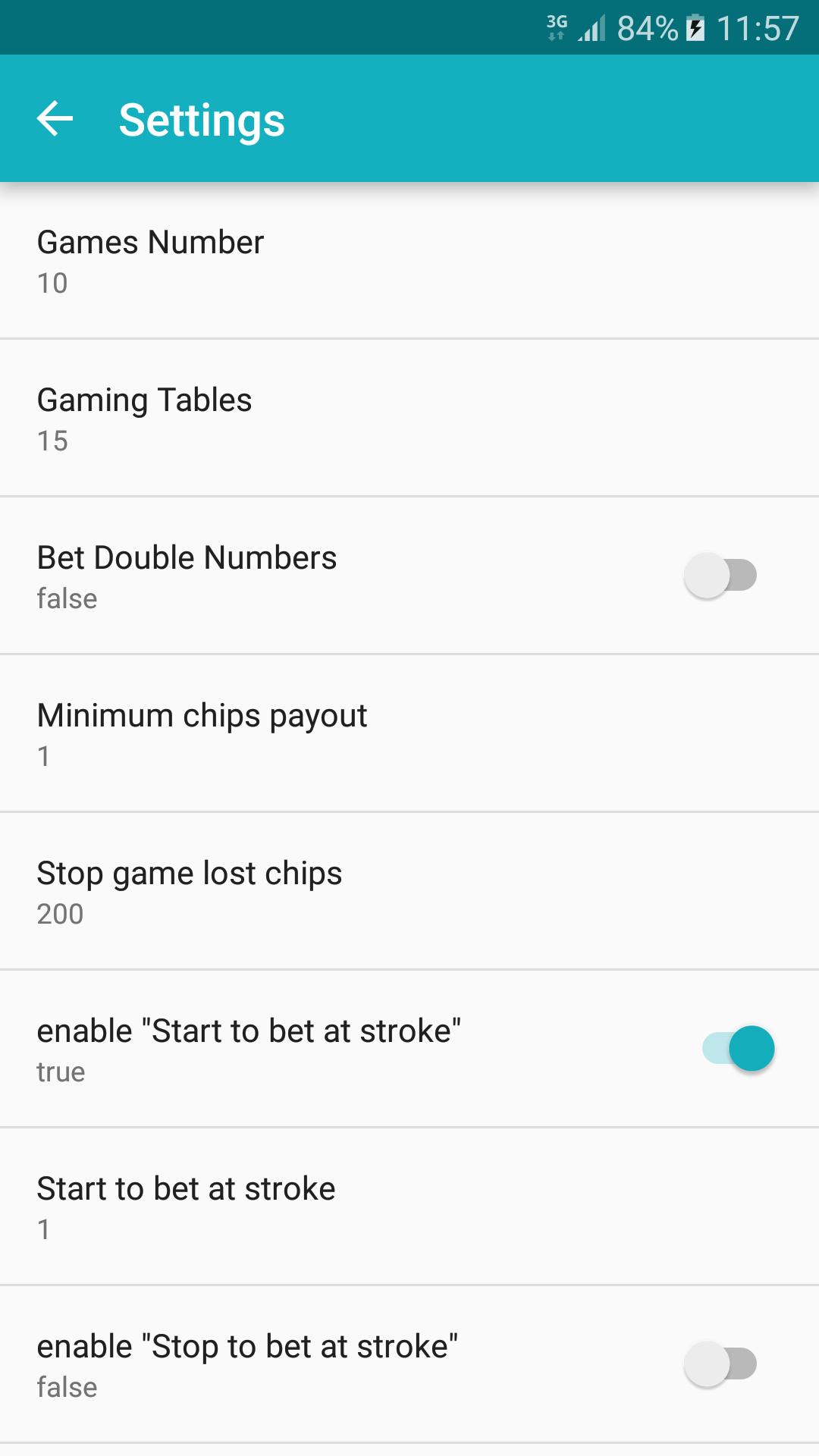Screen dimensions: 819x1456
Task: Click the Settings title text
Action: (200, 119)
